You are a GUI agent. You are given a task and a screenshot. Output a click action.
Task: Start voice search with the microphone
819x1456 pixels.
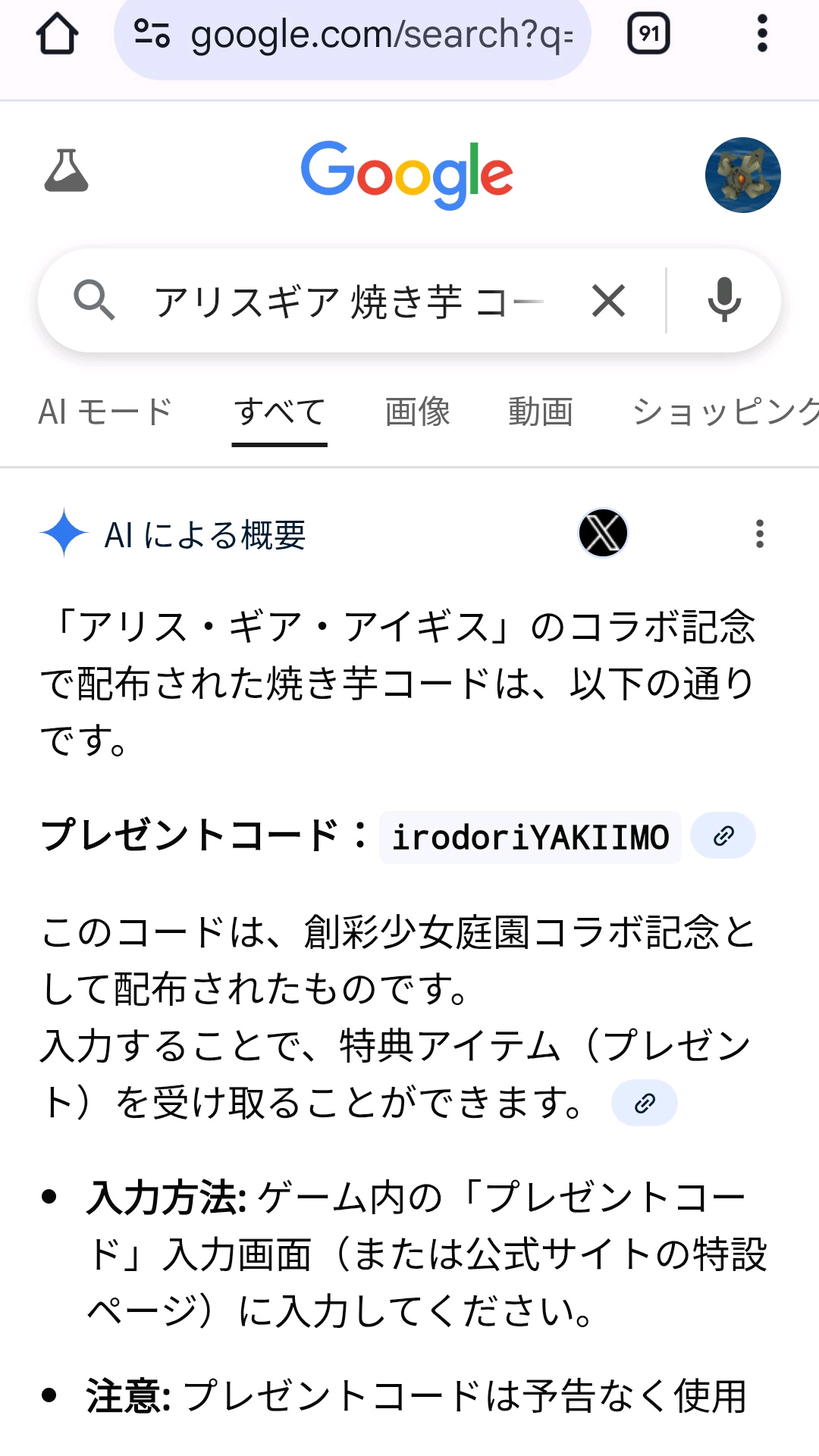[x=724, y=299]
